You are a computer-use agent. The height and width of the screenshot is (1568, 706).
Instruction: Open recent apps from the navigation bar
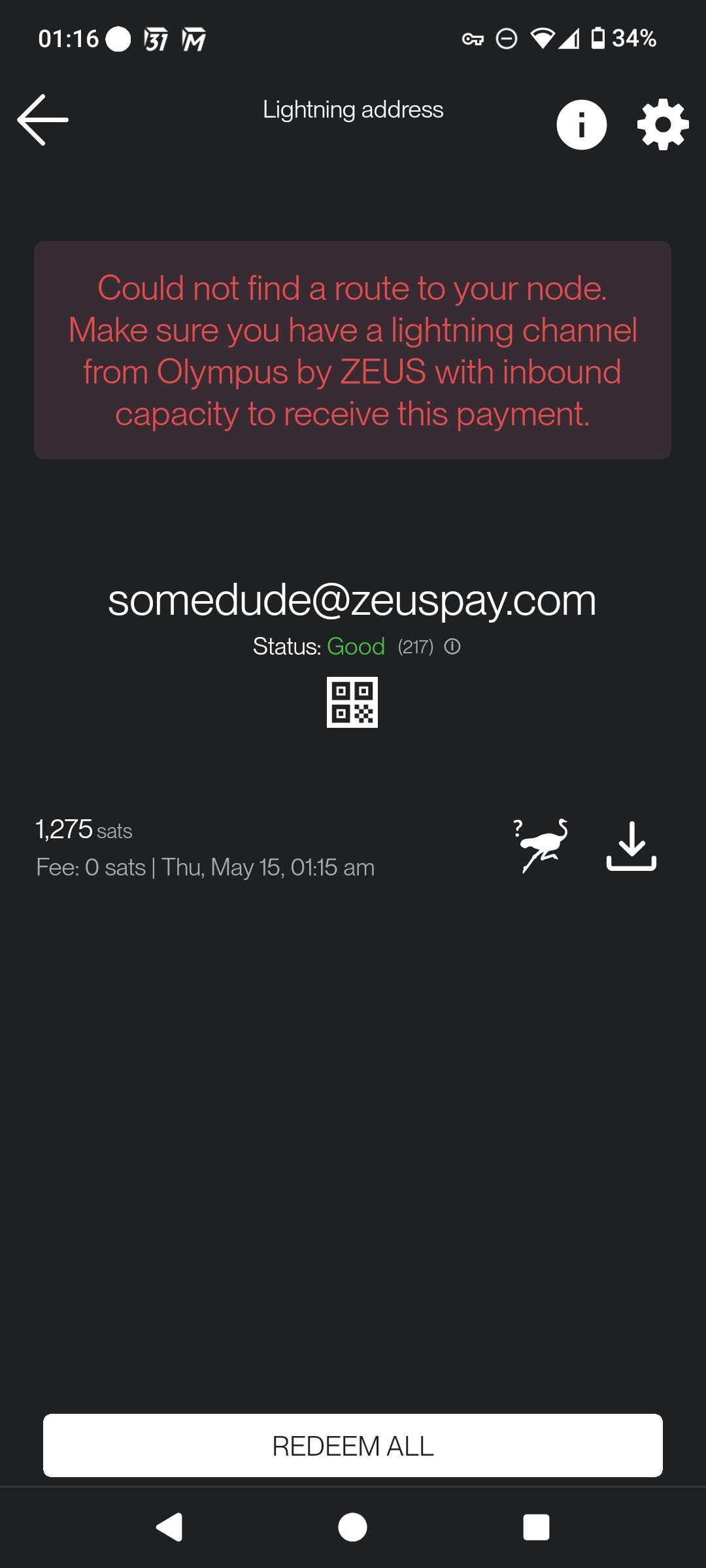[x=536, y=1527]
